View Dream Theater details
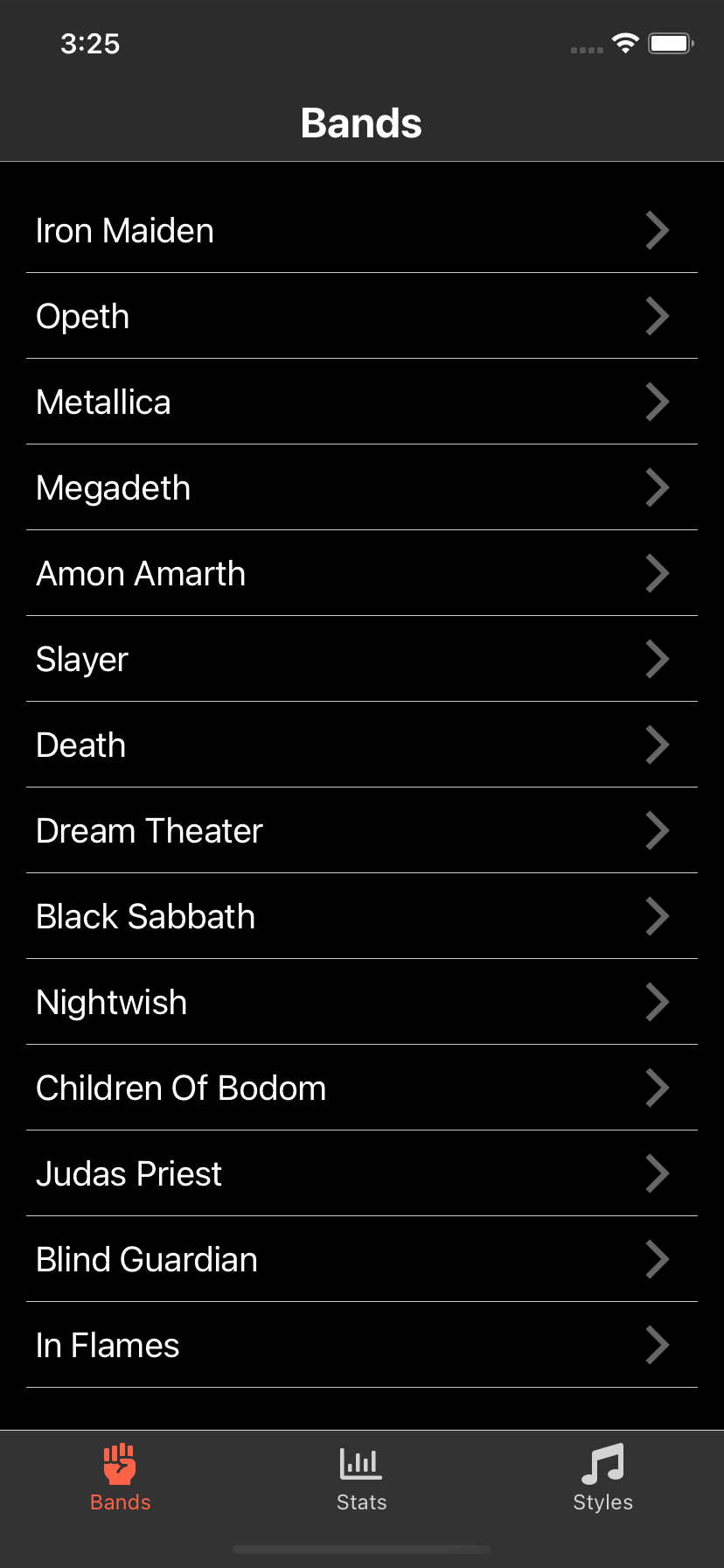This screenshot has height=1568, width=724. 362,831
